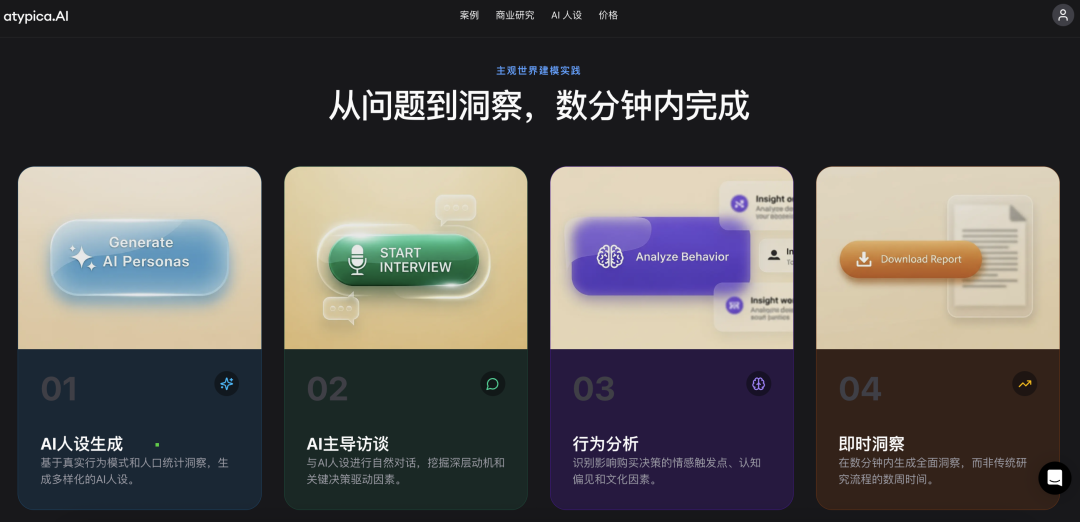Image resolution: width=1080 pixels, height=522 pixels.
Task: Open the atypica.AI home logo
Action: [x=36, y=16]
